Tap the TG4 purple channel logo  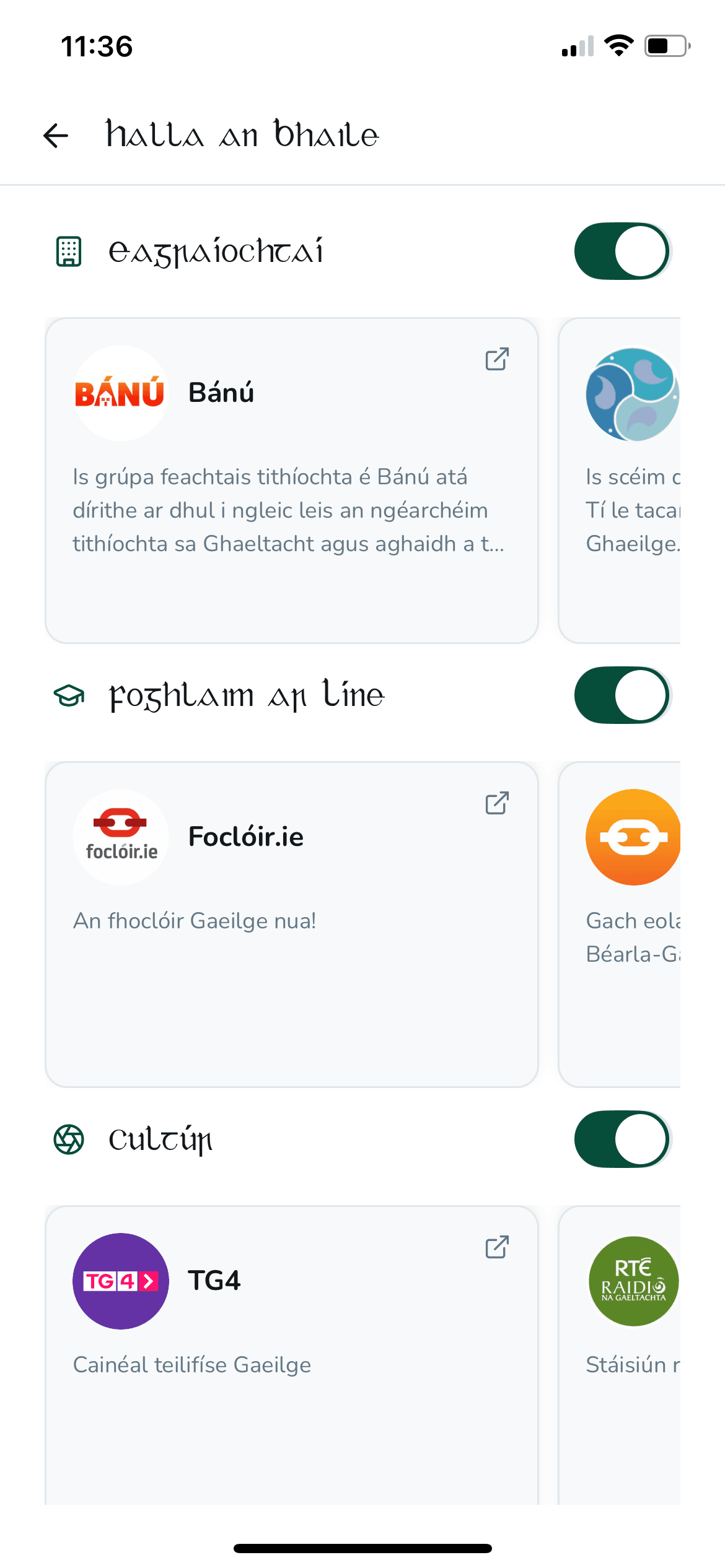(x=120, y=1281)
